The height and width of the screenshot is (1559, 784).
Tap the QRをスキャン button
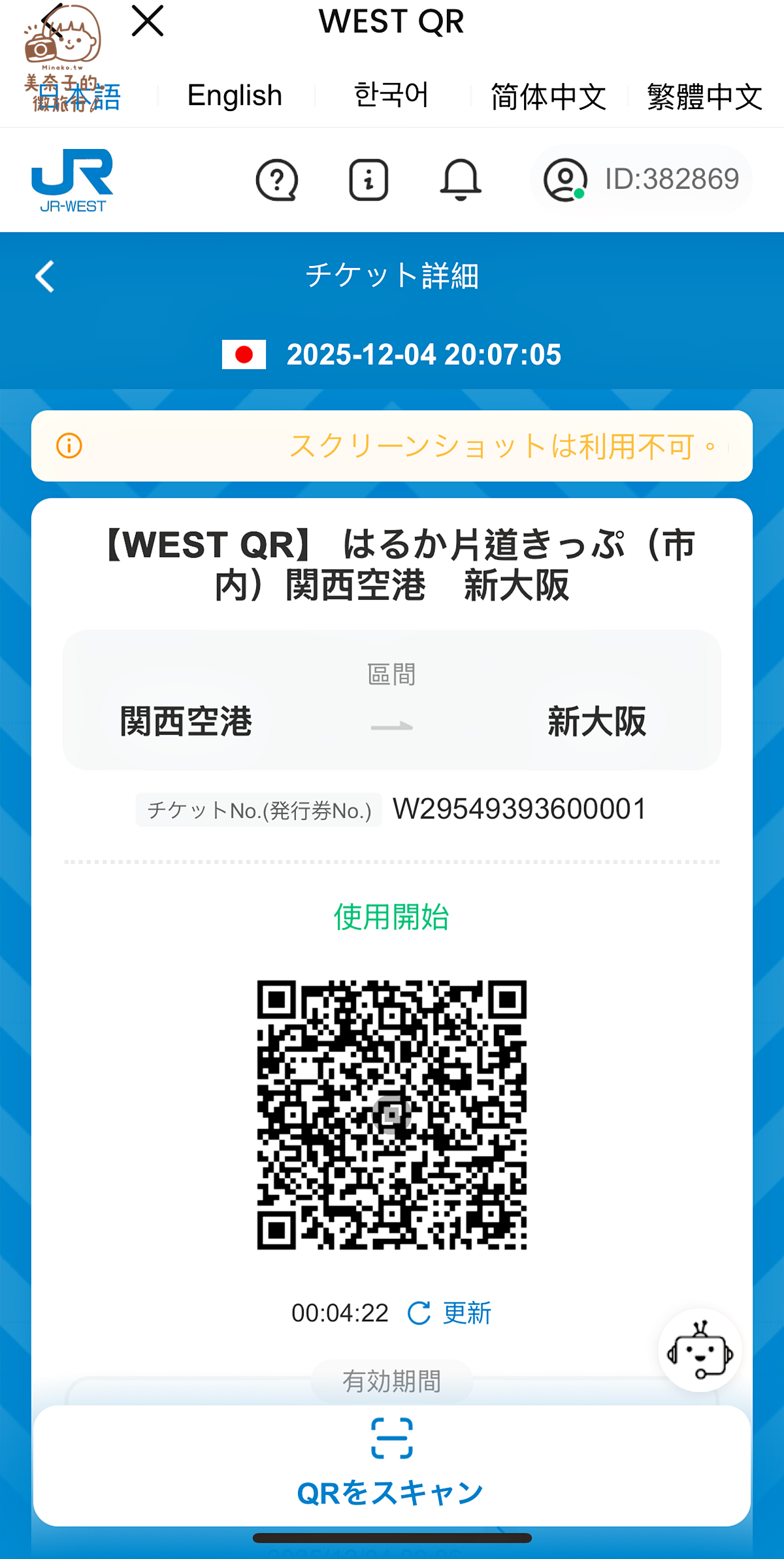point(391,1492)
